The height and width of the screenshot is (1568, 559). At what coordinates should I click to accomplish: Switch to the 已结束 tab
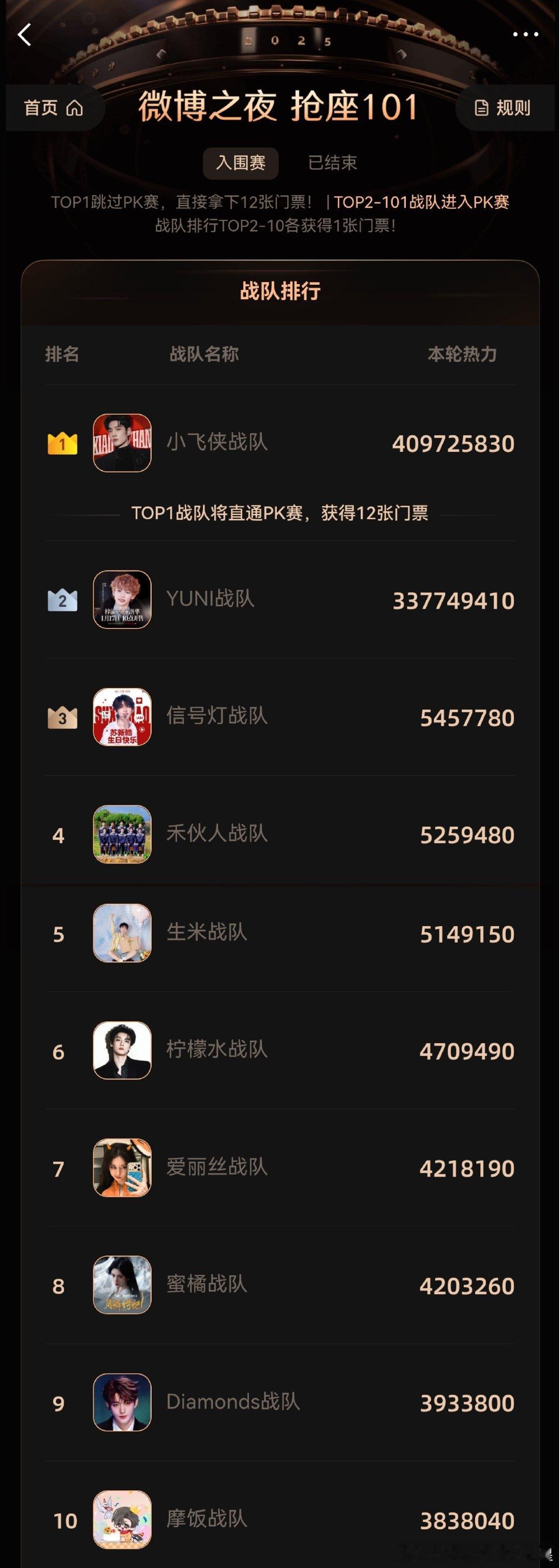click(332, 163)
